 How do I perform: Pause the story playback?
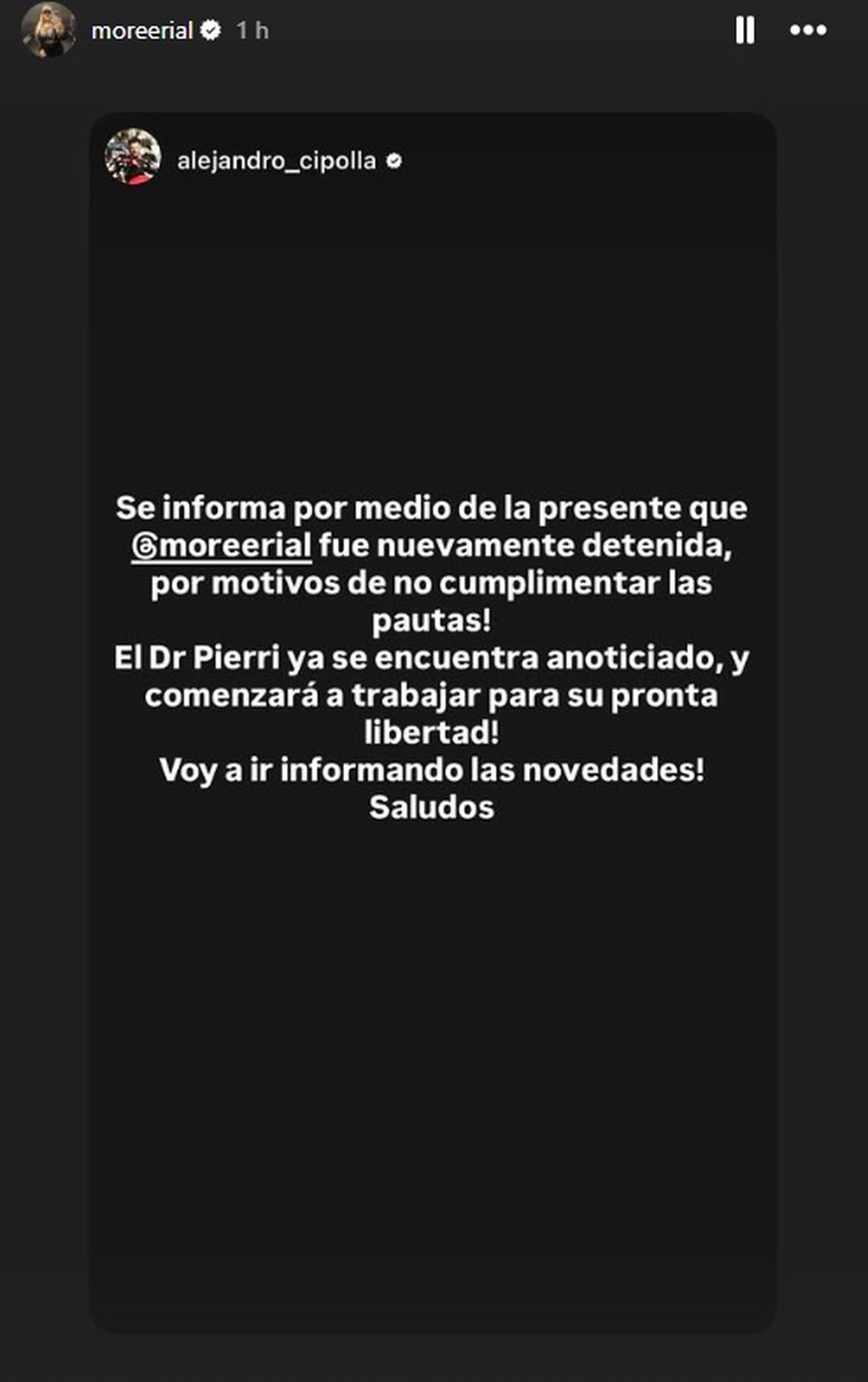(x=745, y=30)
